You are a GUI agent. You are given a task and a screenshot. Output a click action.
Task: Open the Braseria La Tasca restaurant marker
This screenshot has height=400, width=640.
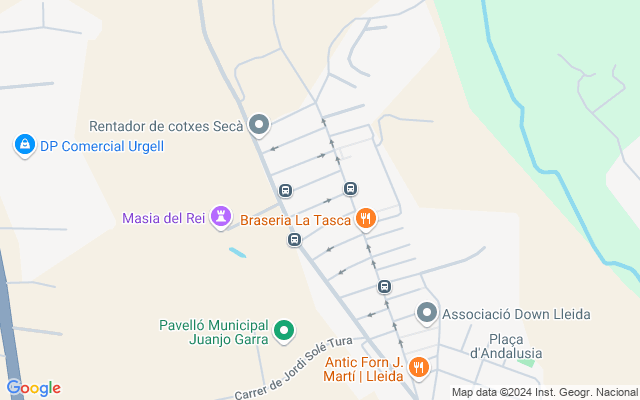click(x=366, y=218)
